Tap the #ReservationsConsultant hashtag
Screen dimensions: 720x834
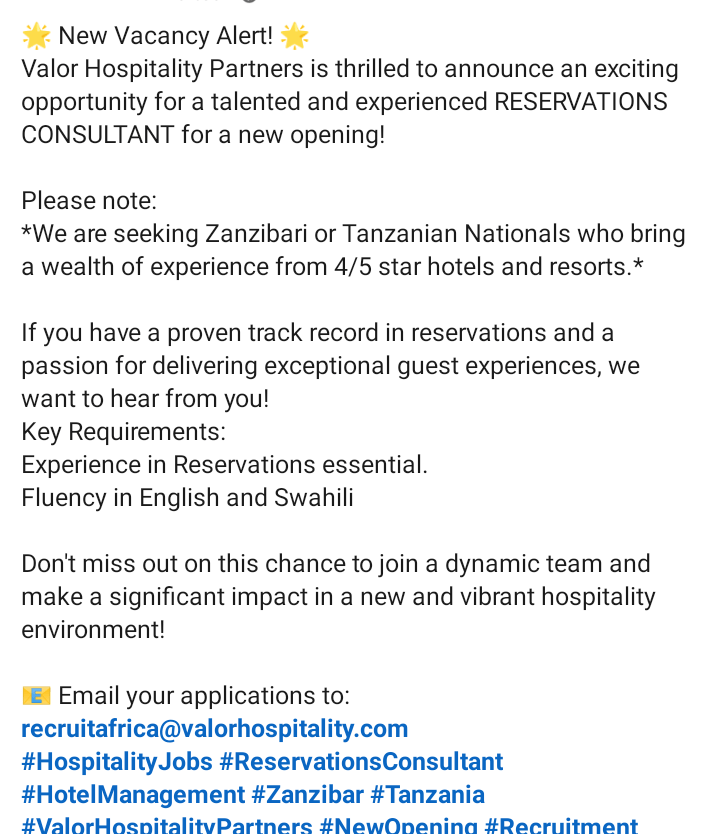[361, 762]
